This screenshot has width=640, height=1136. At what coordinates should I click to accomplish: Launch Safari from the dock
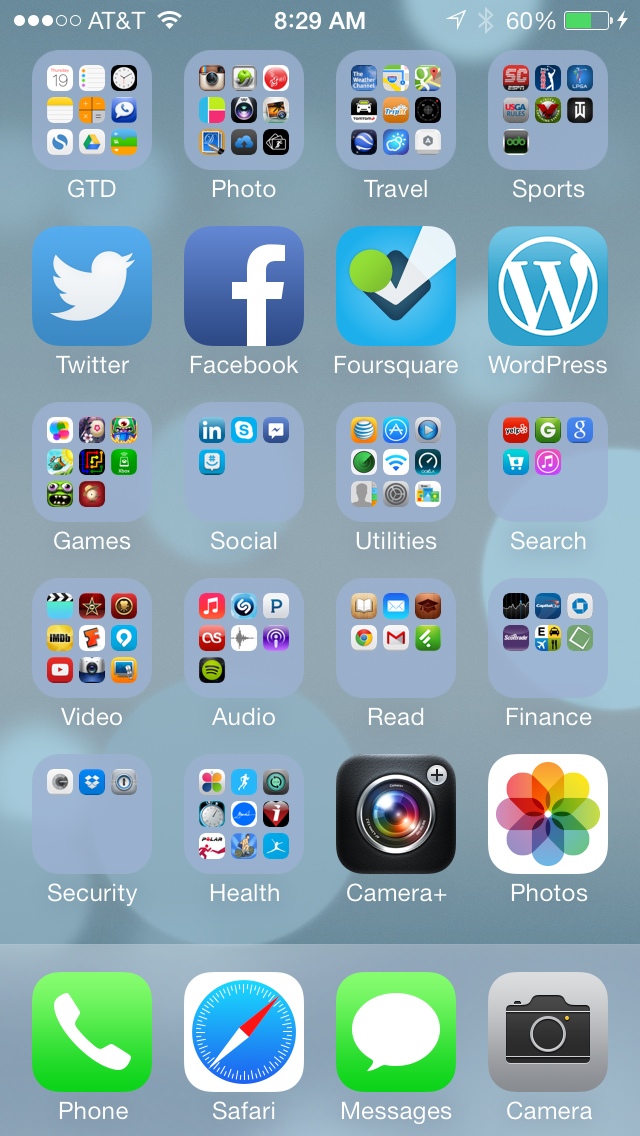click(244, 1032)
